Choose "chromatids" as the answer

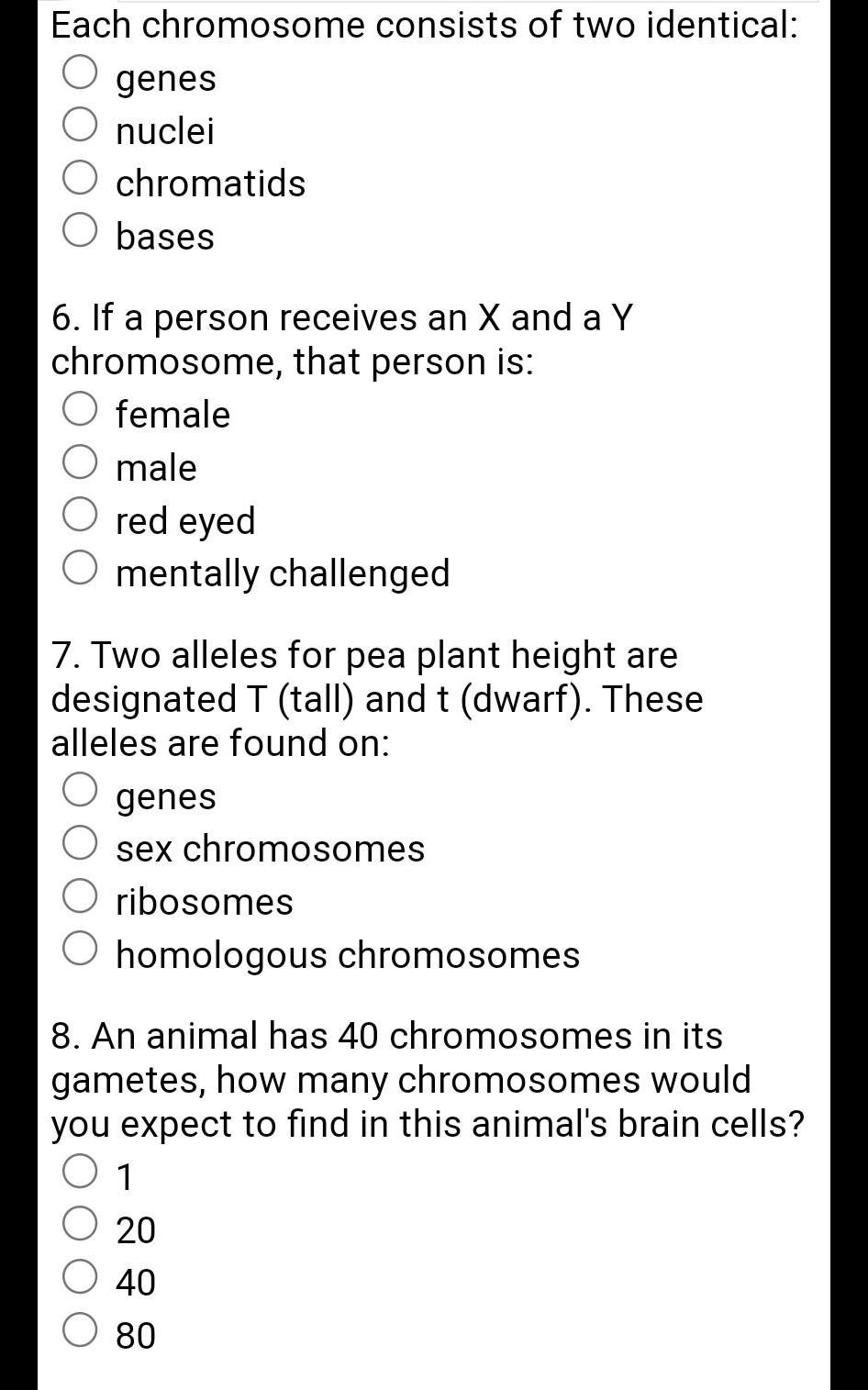click(81, 176)
